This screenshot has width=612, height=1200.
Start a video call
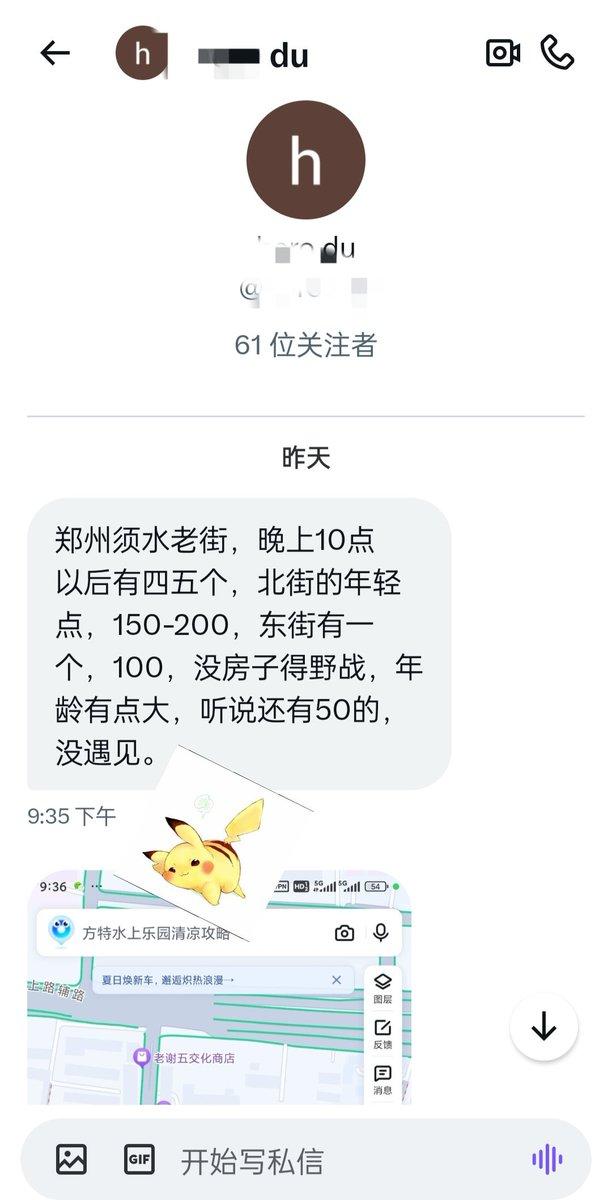click(x=503, y=53)
